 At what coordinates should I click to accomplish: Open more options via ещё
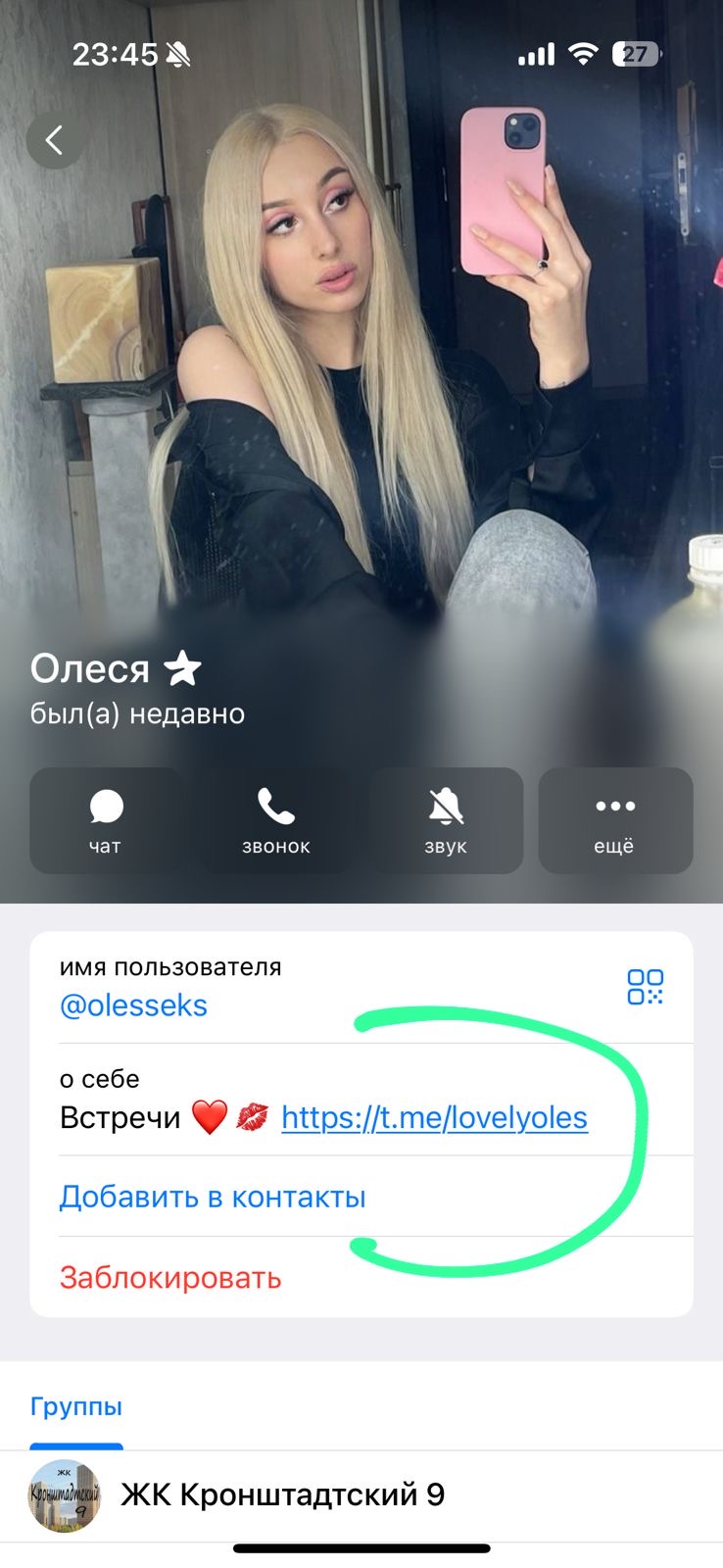pos(615,820)
